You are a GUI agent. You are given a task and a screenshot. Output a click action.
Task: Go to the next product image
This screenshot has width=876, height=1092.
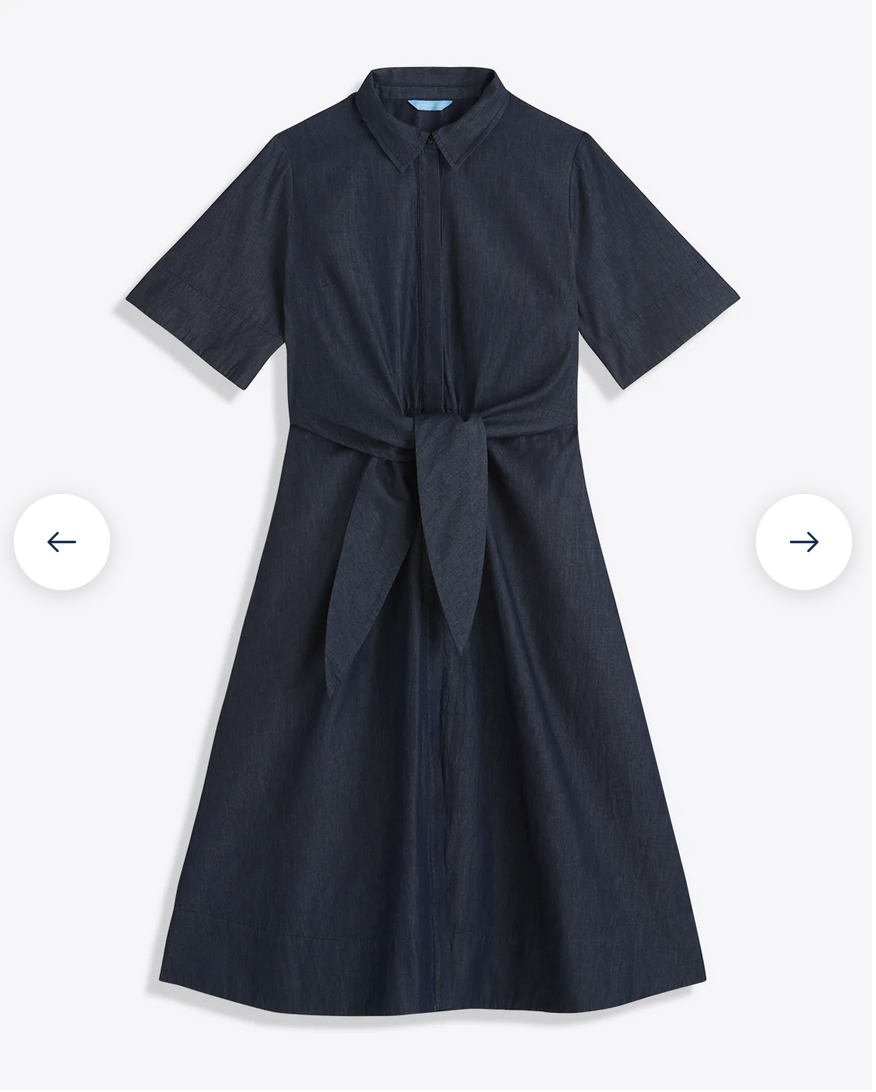(804, 542)
